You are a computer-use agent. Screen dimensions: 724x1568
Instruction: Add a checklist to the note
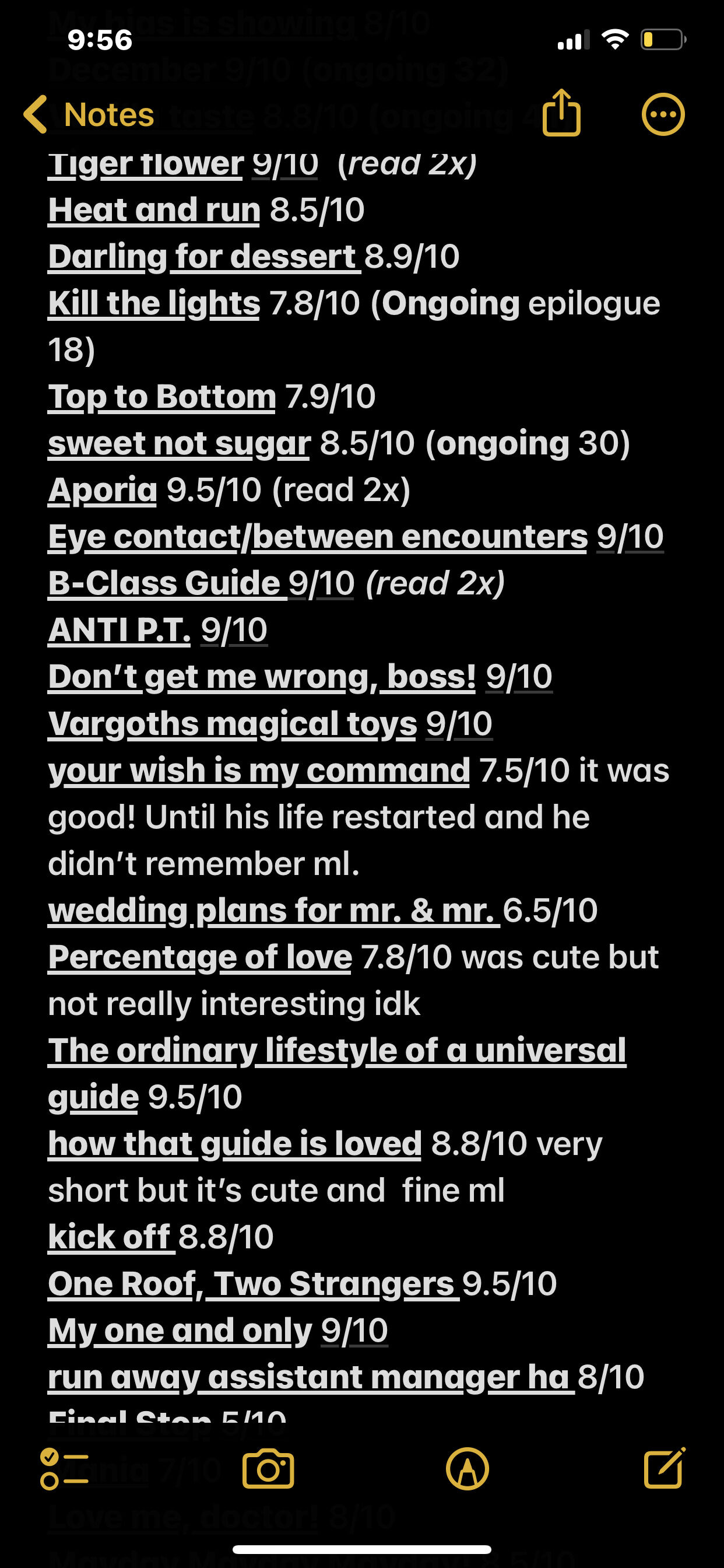tap(64, 1469)
